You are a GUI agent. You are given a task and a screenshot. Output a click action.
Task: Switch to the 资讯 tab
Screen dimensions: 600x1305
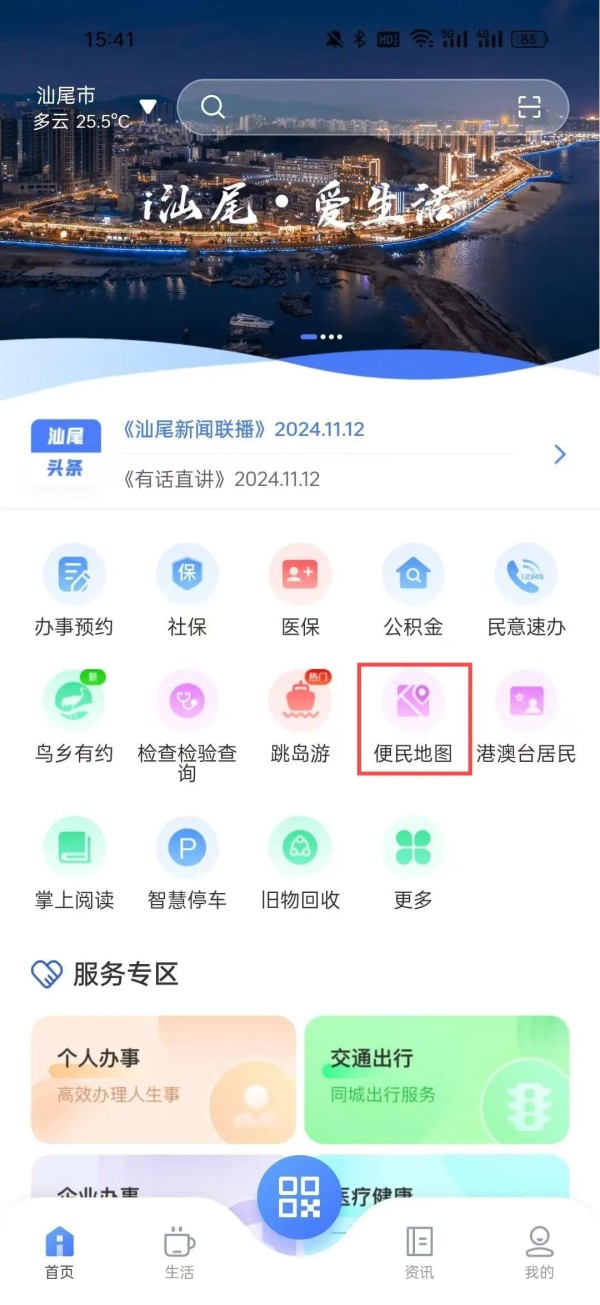pyautogui.click(x=419, y=1253)
